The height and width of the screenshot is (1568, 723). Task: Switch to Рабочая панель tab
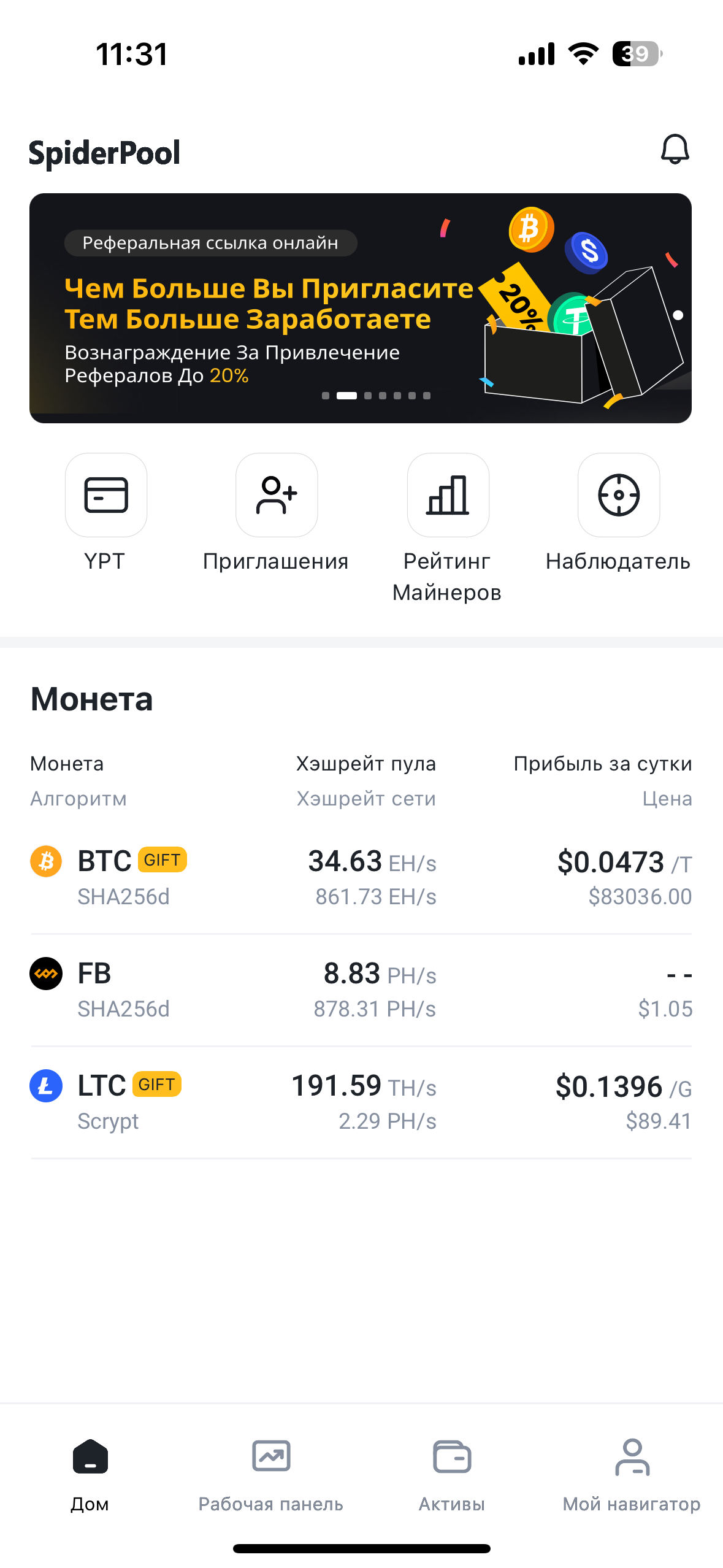270,1474
